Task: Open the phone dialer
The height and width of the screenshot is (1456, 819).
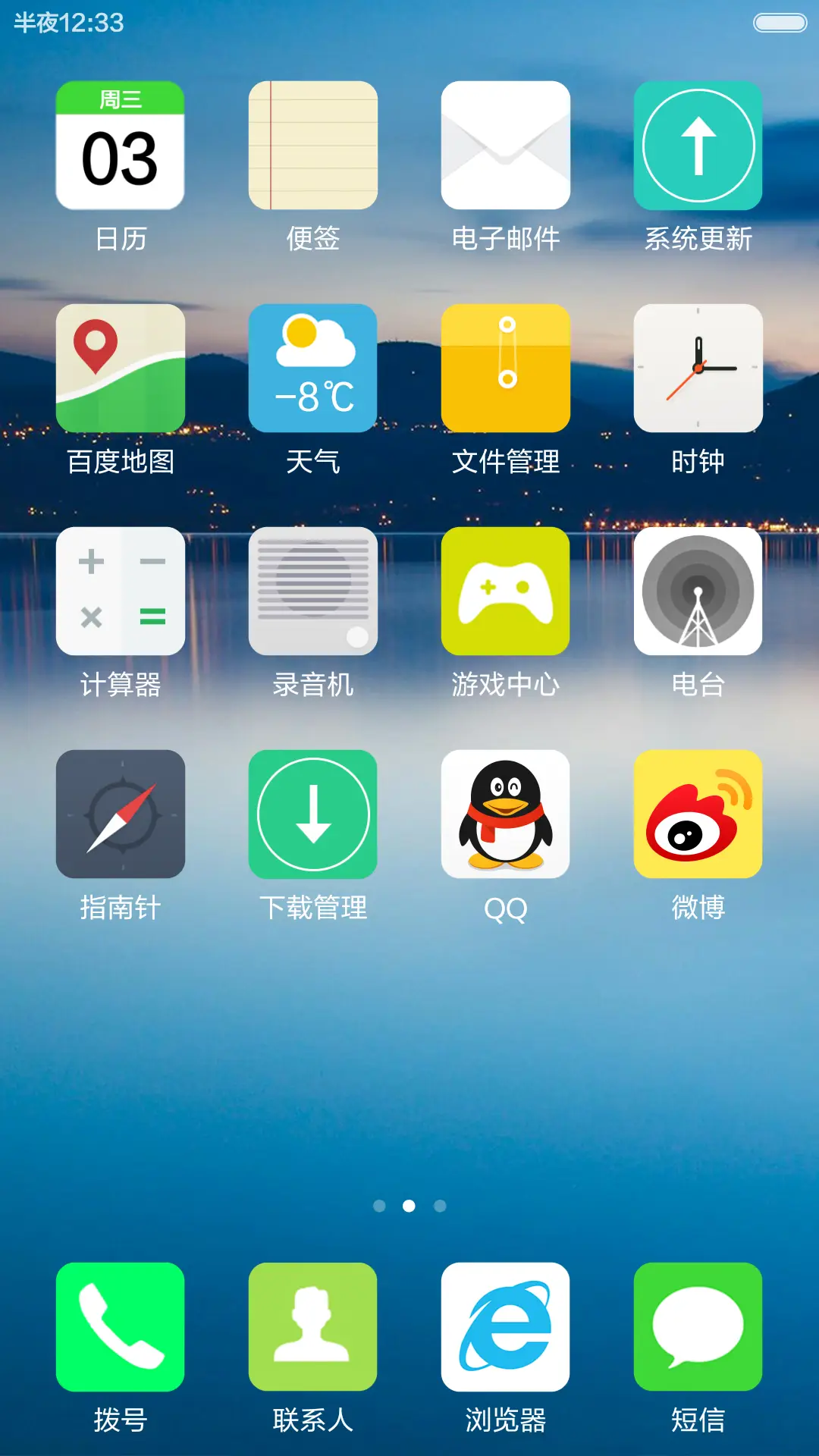Action: click(120, 1327)
